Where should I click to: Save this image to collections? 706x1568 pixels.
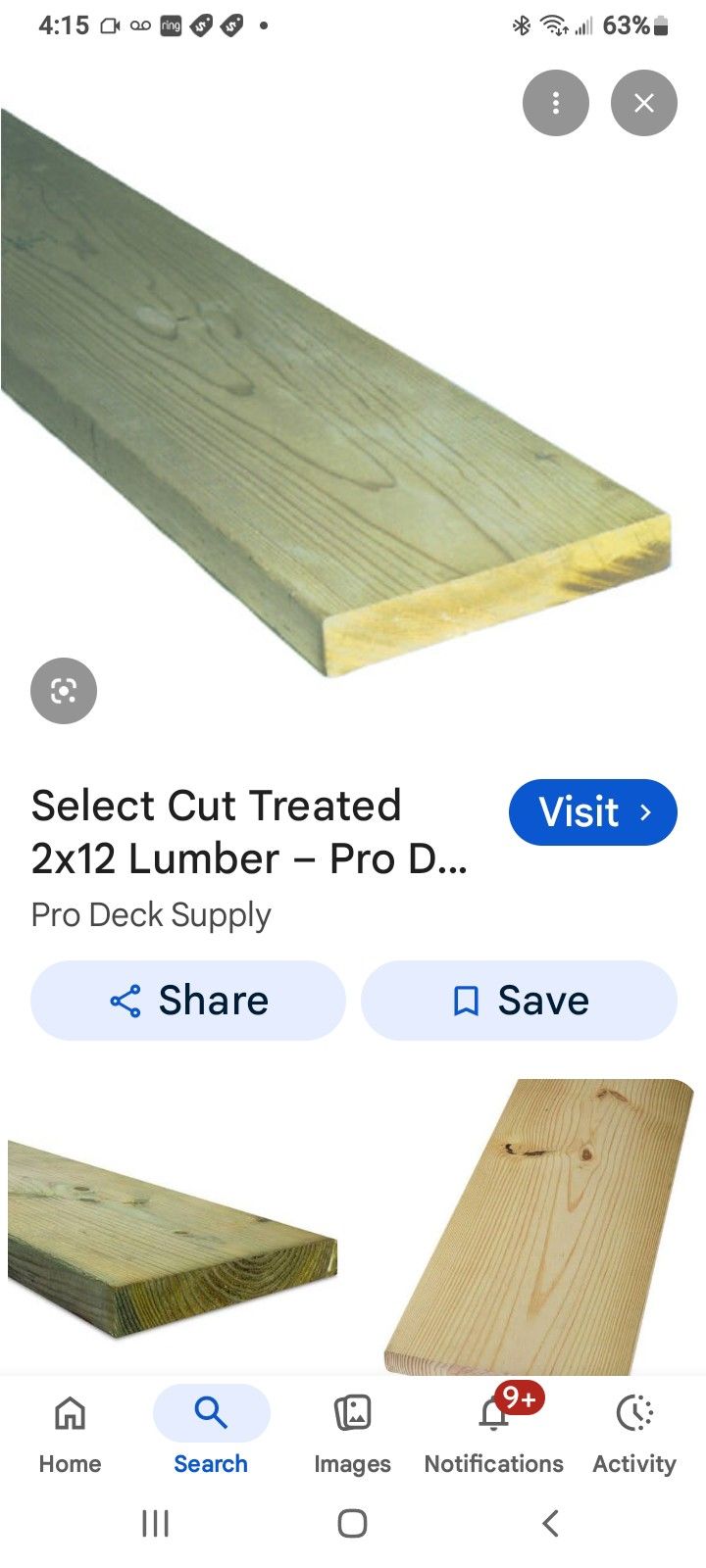pos(519,1001)
